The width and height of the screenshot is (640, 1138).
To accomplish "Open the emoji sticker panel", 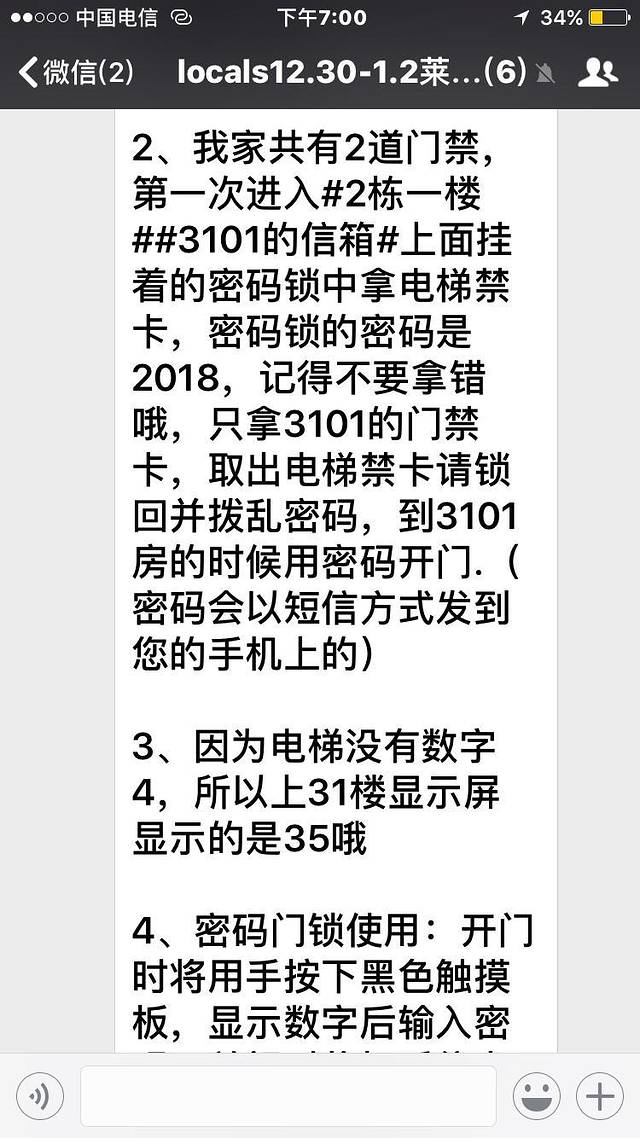I will 536,1097.
